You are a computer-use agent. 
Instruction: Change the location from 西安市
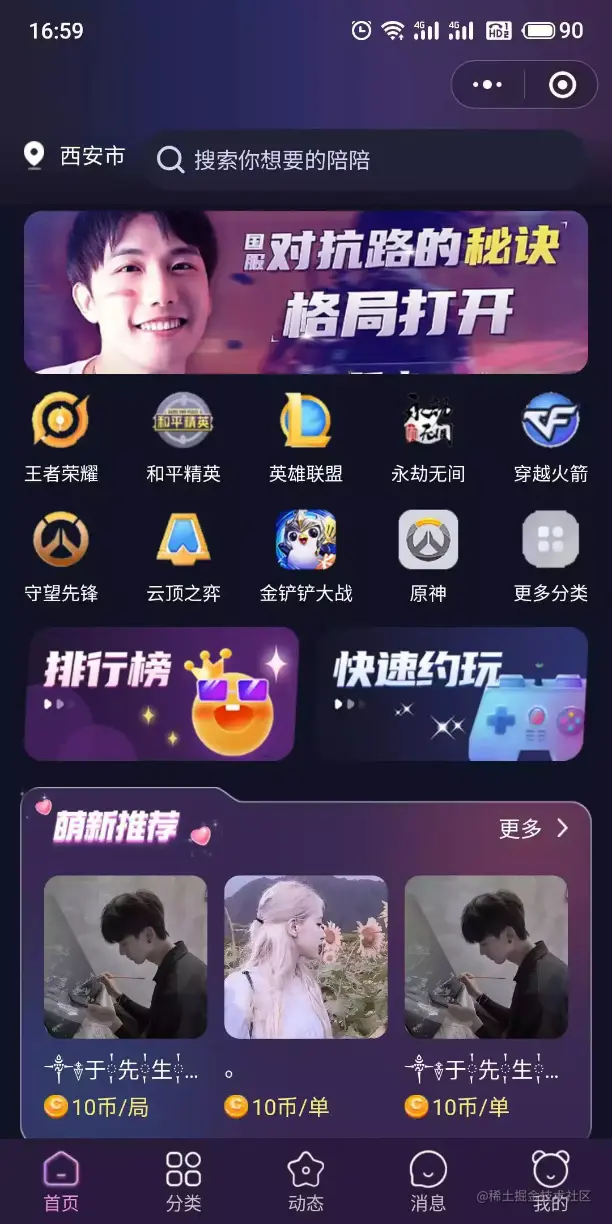[76, 157]
